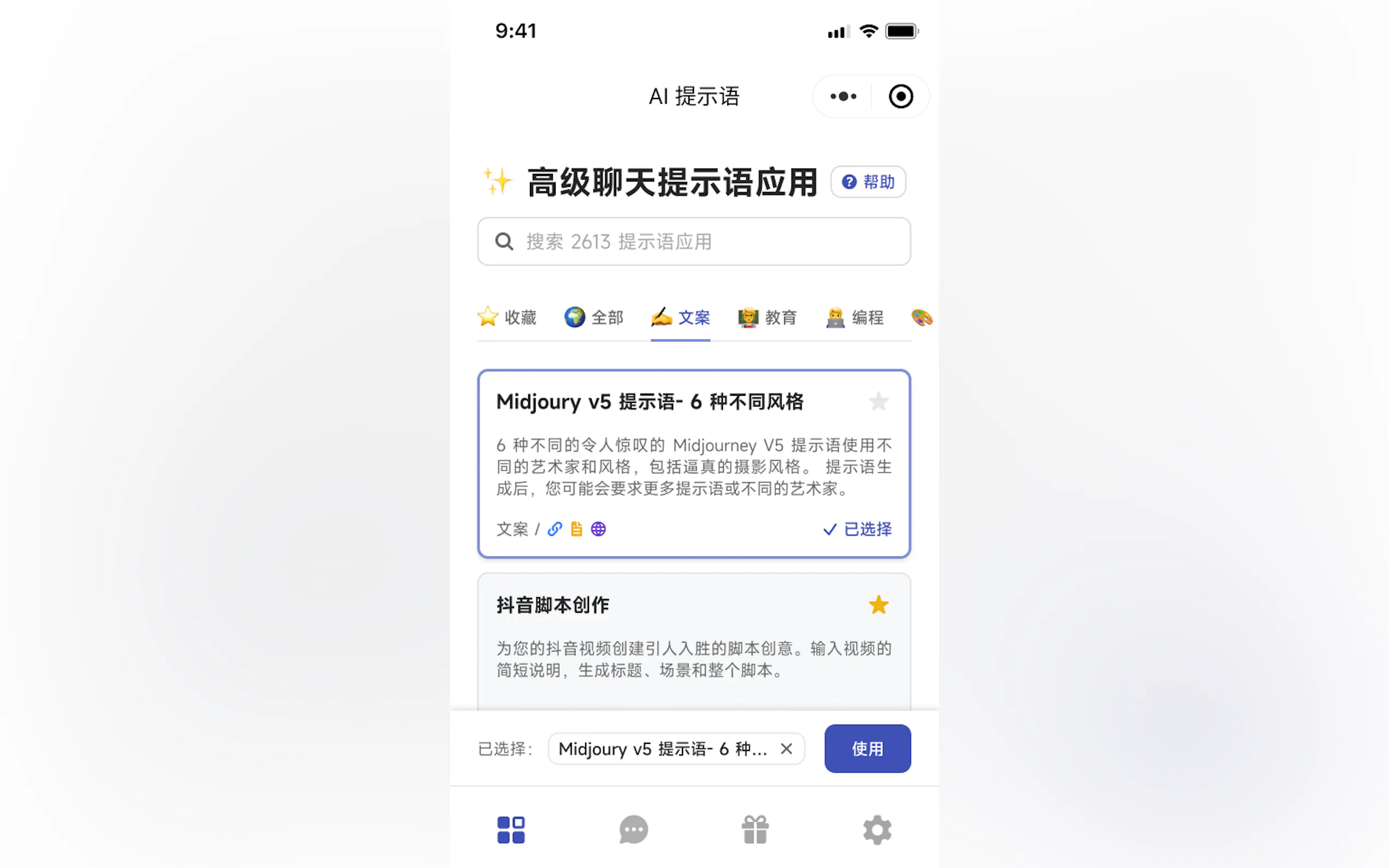Open the link icon in Midjoury card
The image size is (1389, 868).
[554, 529]
